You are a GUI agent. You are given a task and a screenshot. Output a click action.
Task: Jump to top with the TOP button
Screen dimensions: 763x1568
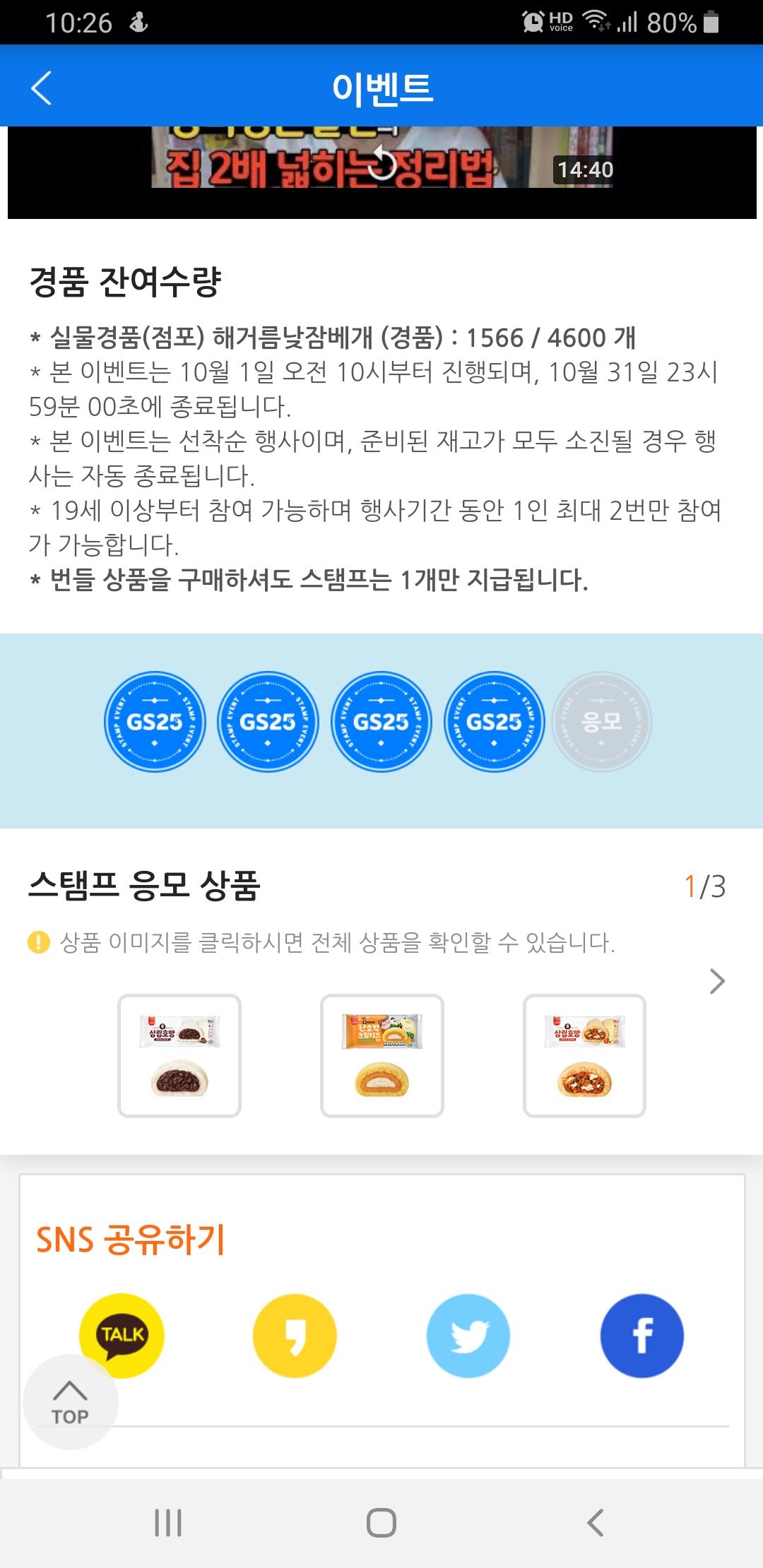(70, 1403)
